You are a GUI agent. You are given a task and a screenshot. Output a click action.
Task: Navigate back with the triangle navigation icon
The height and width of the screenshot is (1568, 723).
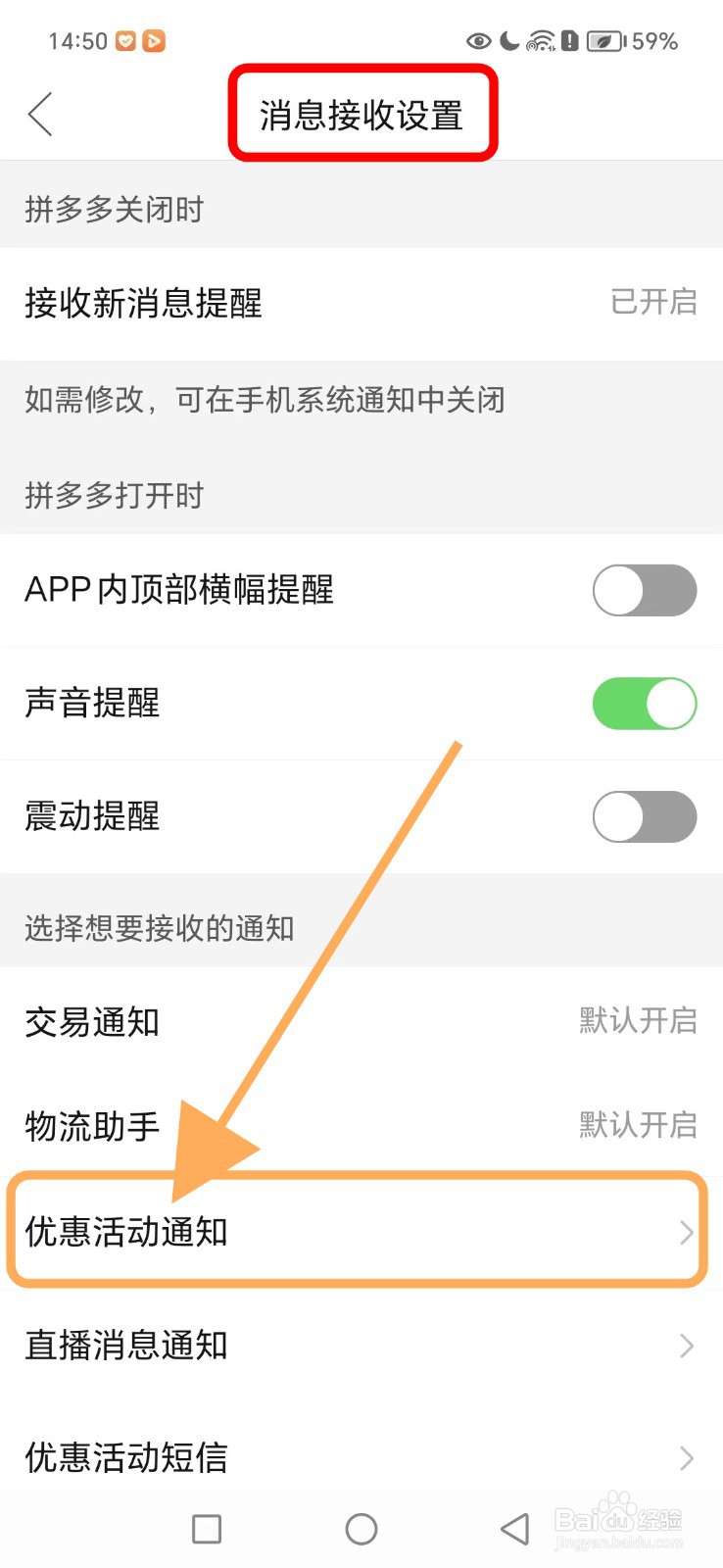513,1528
